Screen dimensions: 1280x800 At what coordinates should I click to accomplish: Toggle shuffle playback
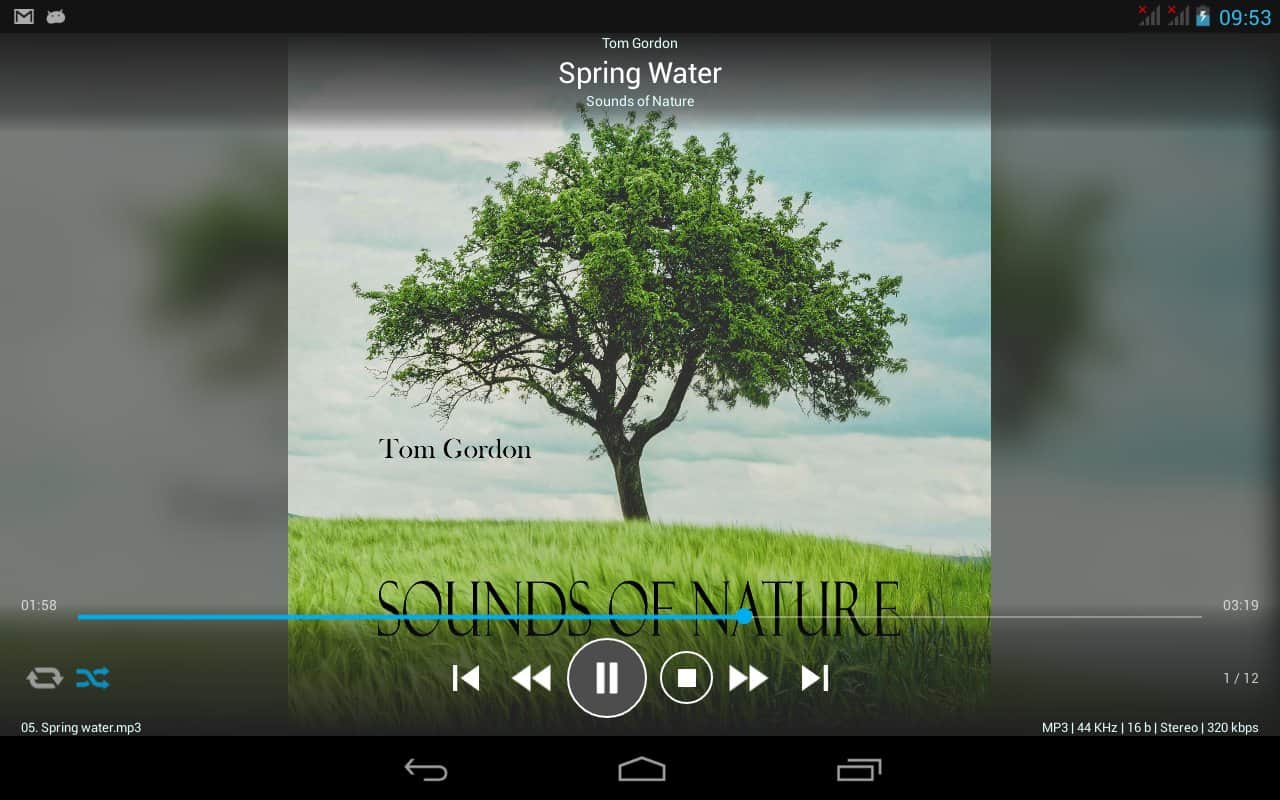click(x=93, y=678)
